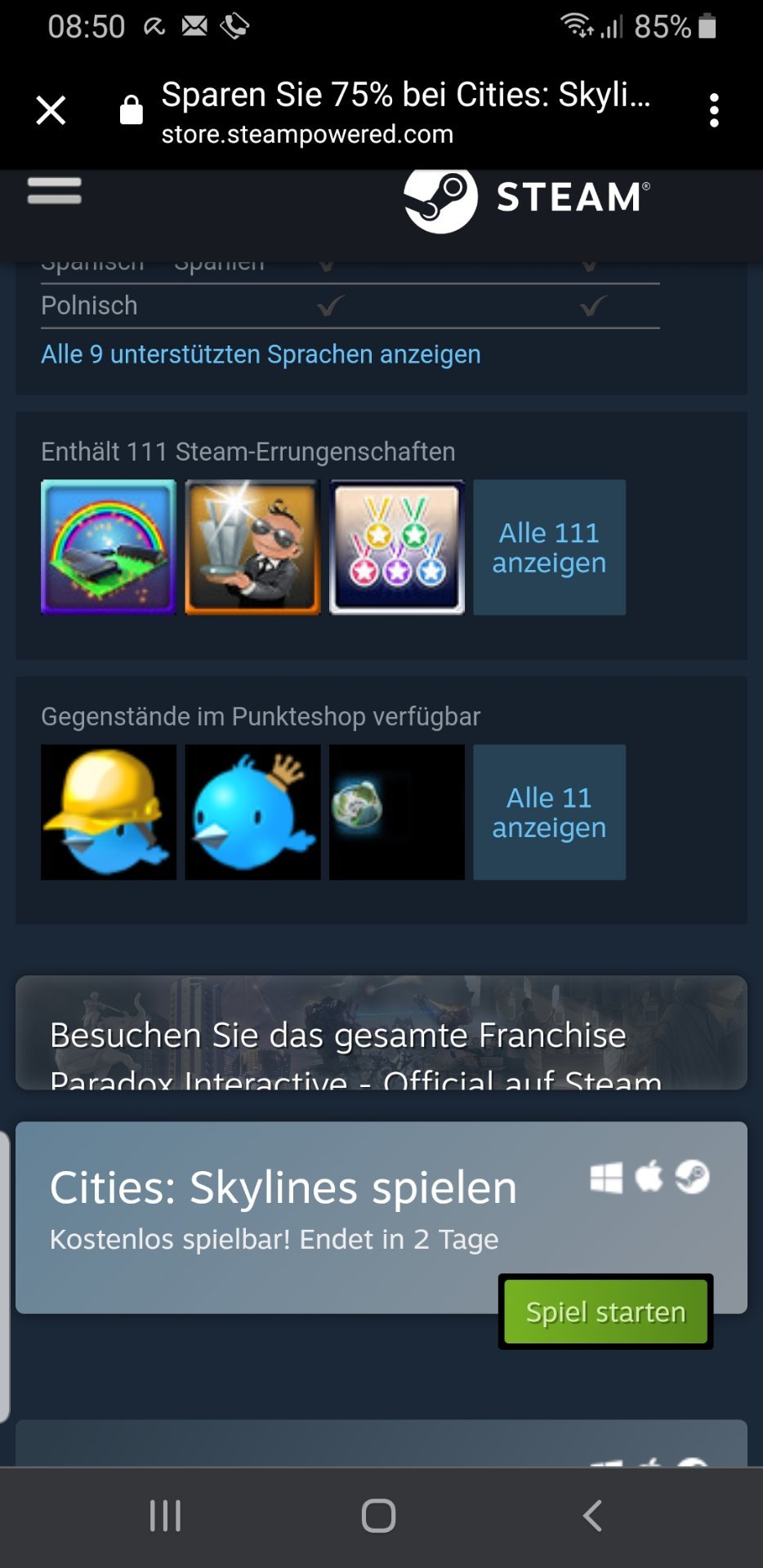Show all 9 supported languages

(x=261, y=354)
